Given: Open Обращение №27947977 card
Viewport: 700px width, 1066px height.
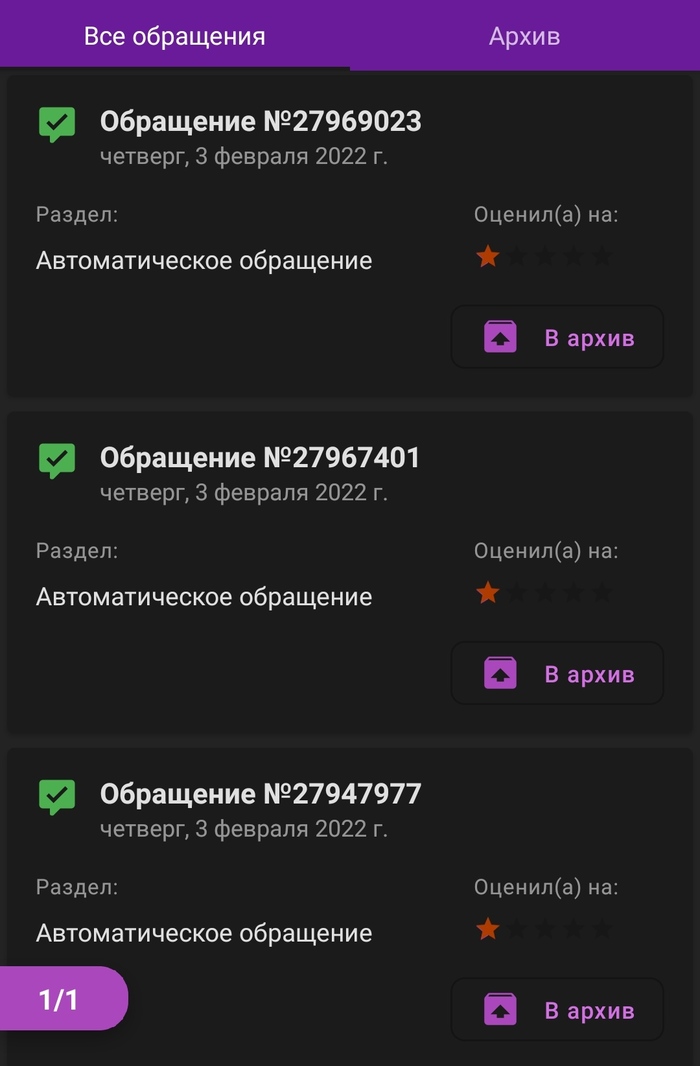Looking at the screenshot, I should point(260,794).
